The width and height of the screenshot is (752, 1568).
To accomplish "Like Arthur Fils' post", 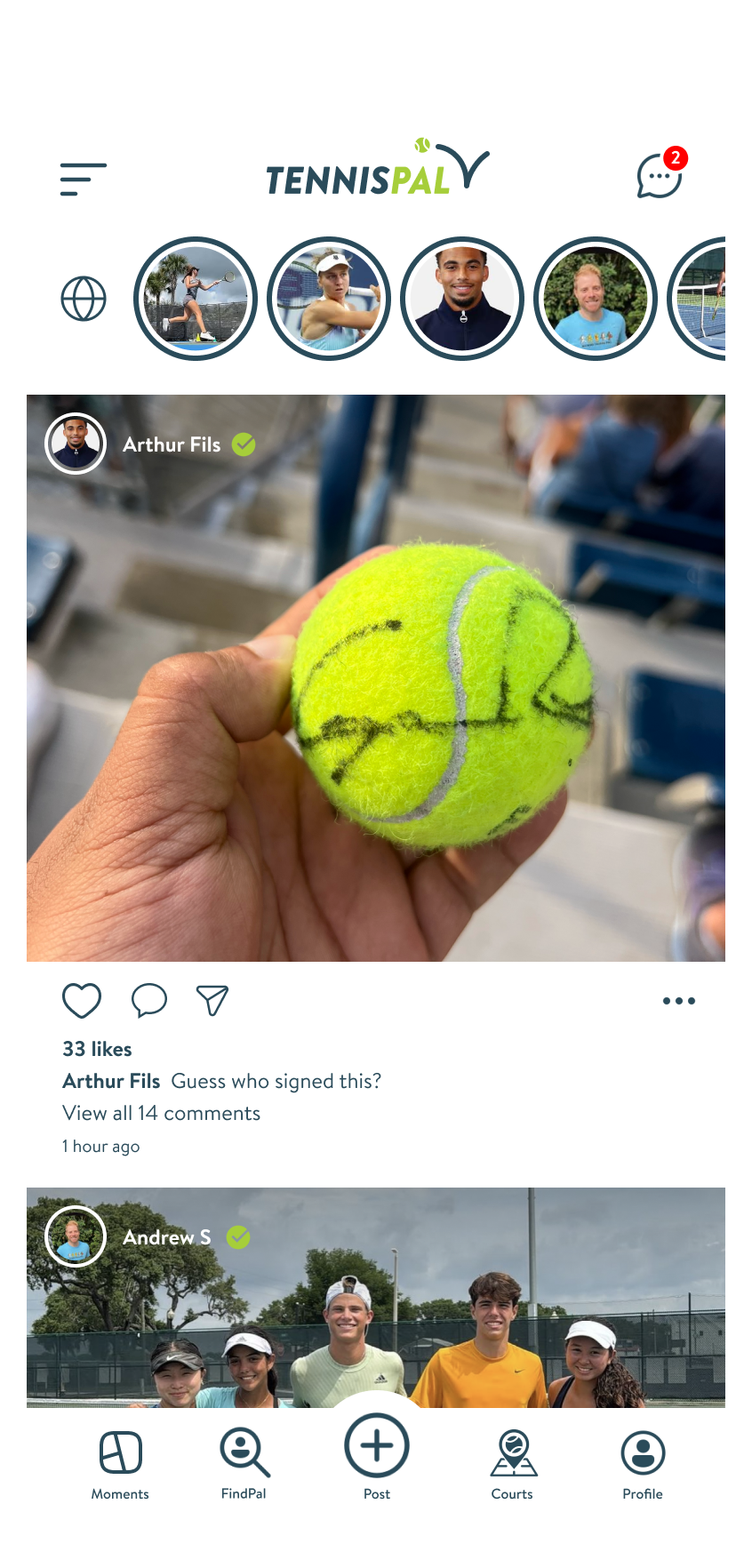I will pyautogui.click(x=82, y=1001).
